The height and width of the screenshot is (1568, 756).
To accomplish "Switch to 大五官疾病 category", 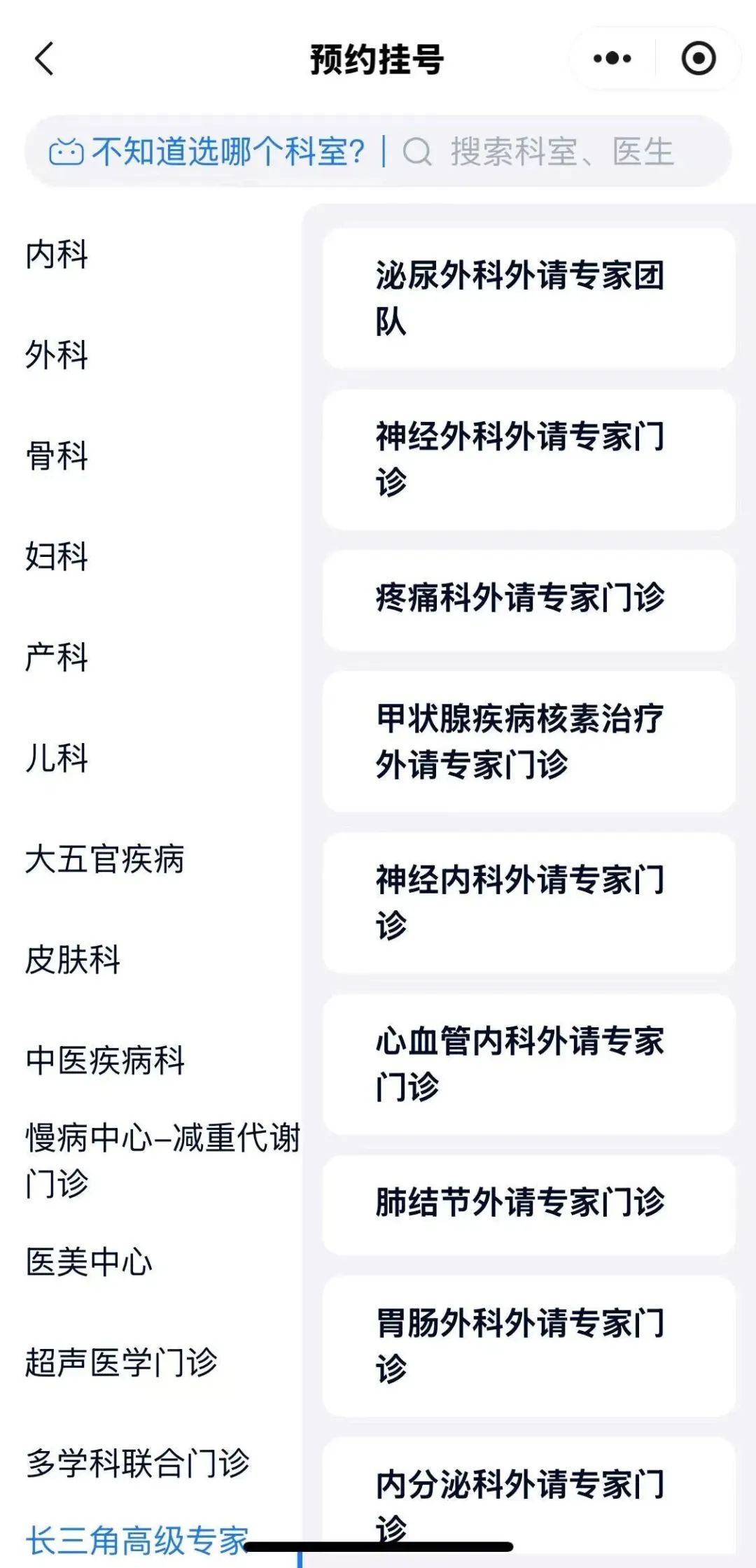I will pos(105,859).
